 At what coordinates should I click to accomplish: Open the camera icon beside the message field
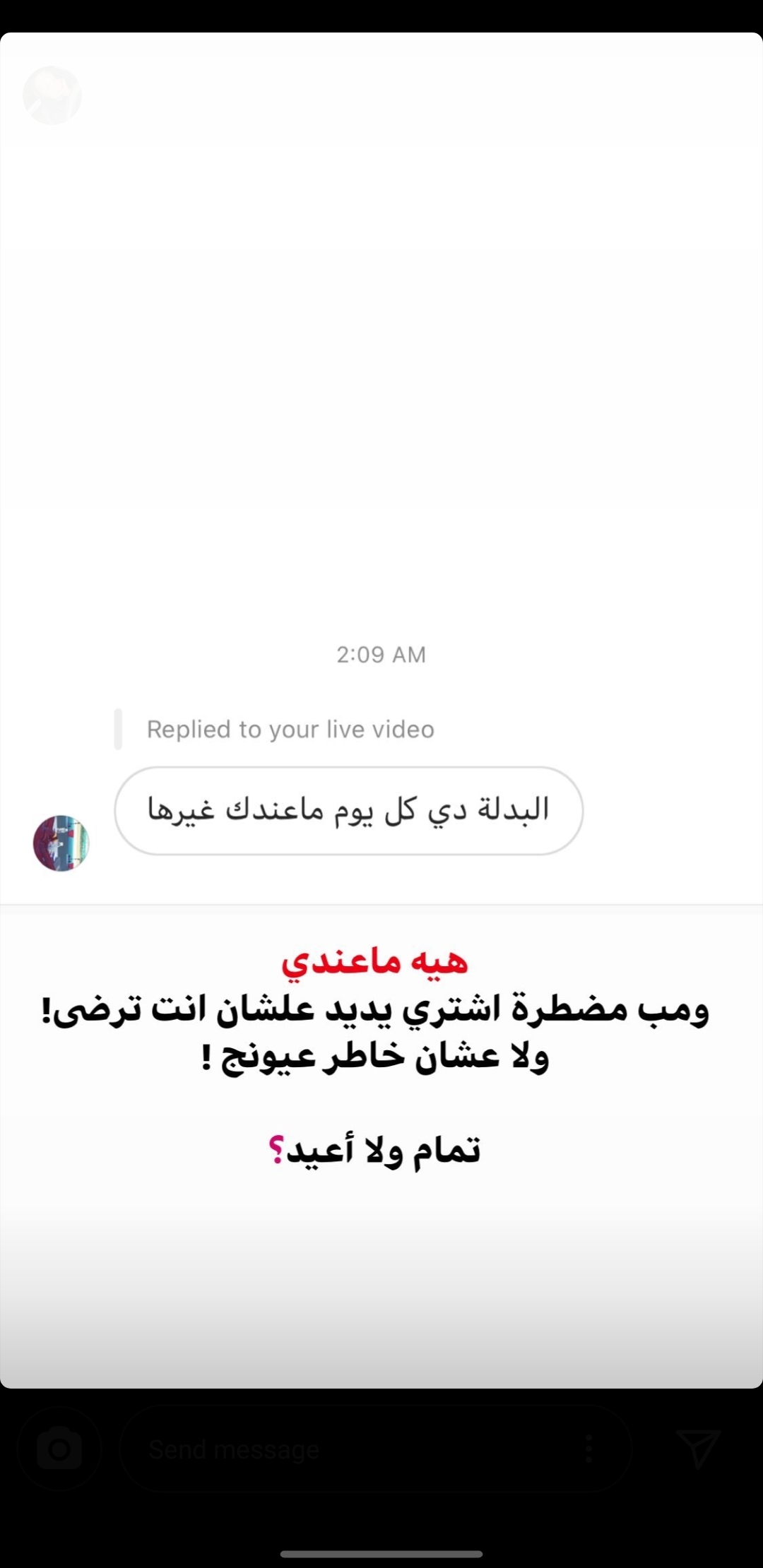[59, 1449]
